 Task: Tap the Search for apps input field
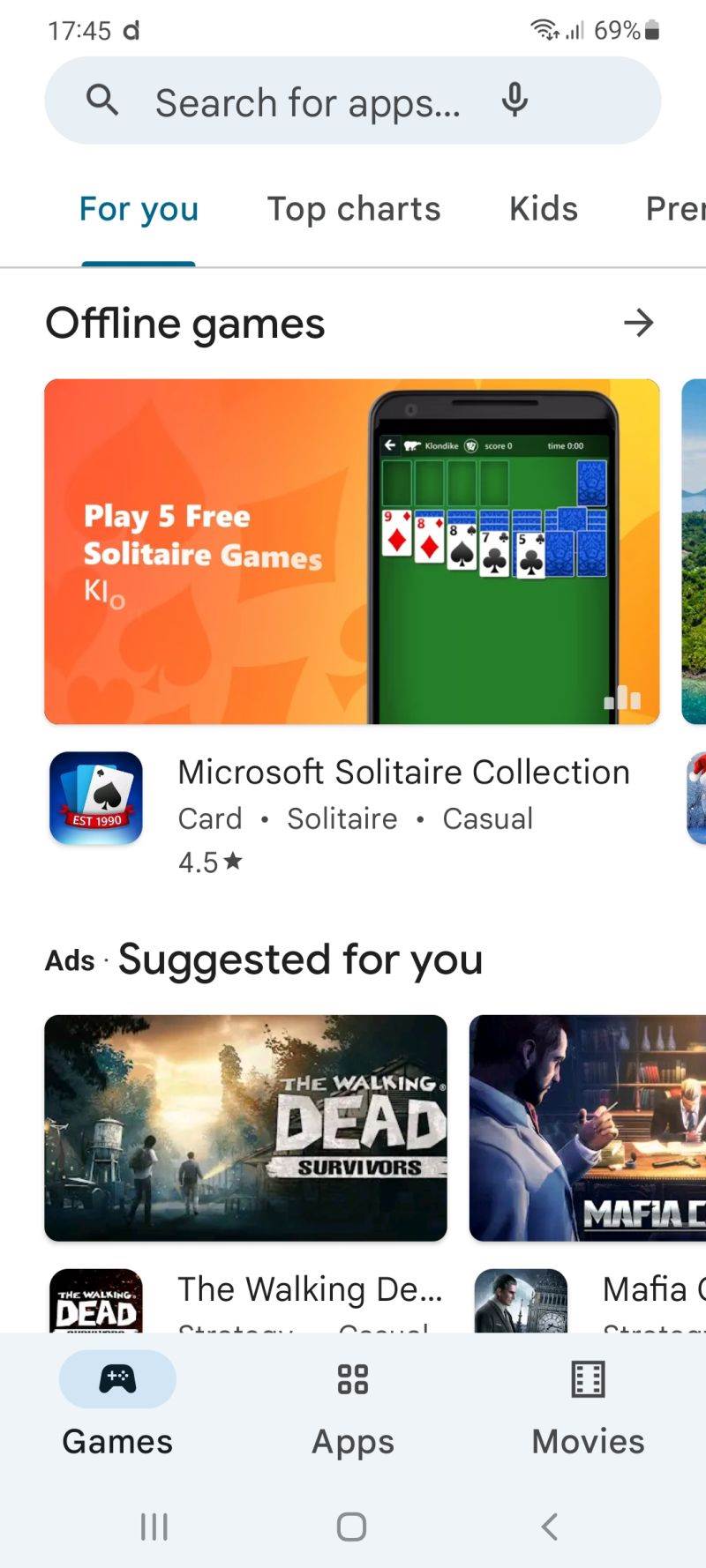(x=308, y=101)
